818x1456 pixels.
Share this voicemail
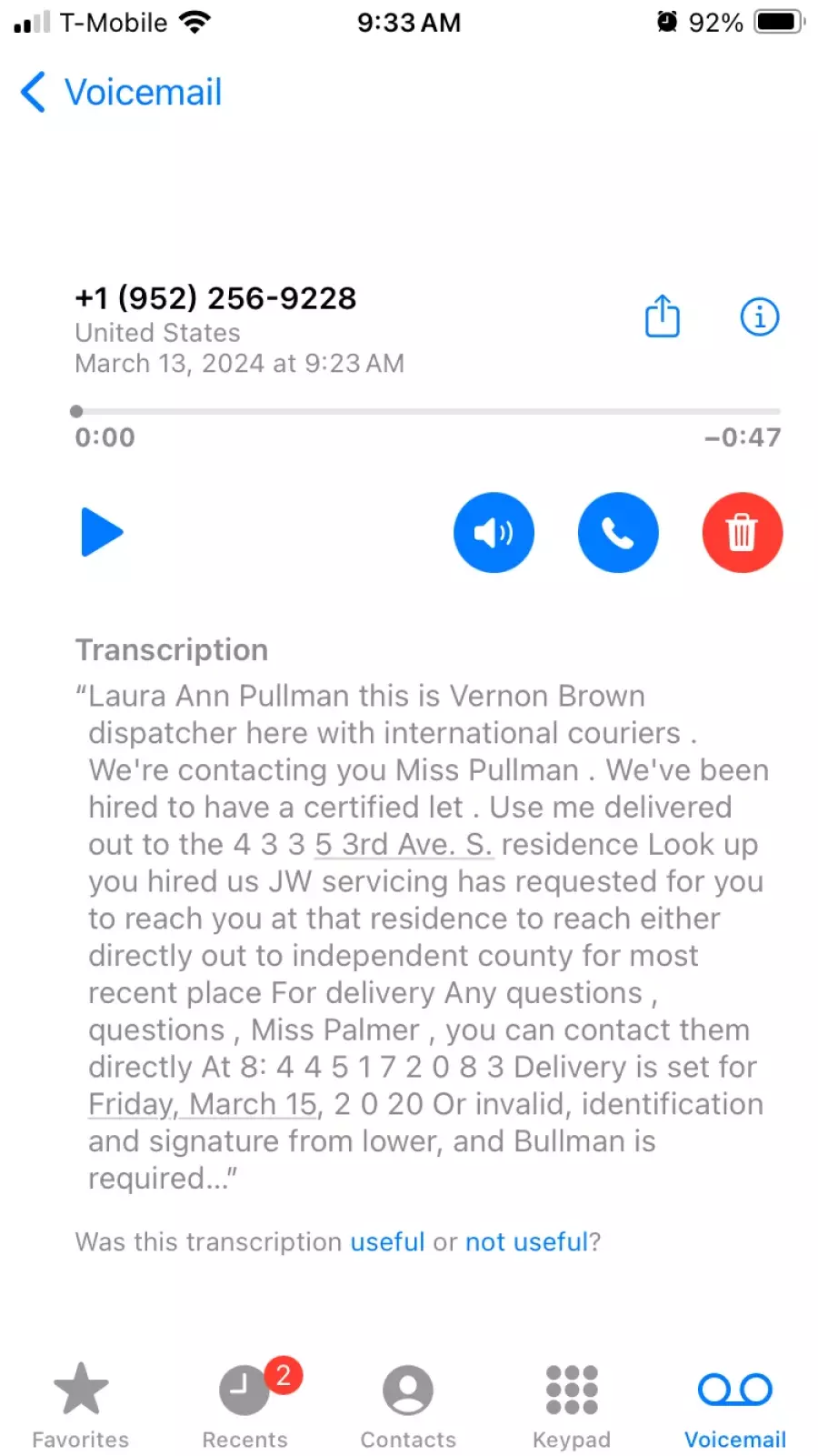point(663,316)
